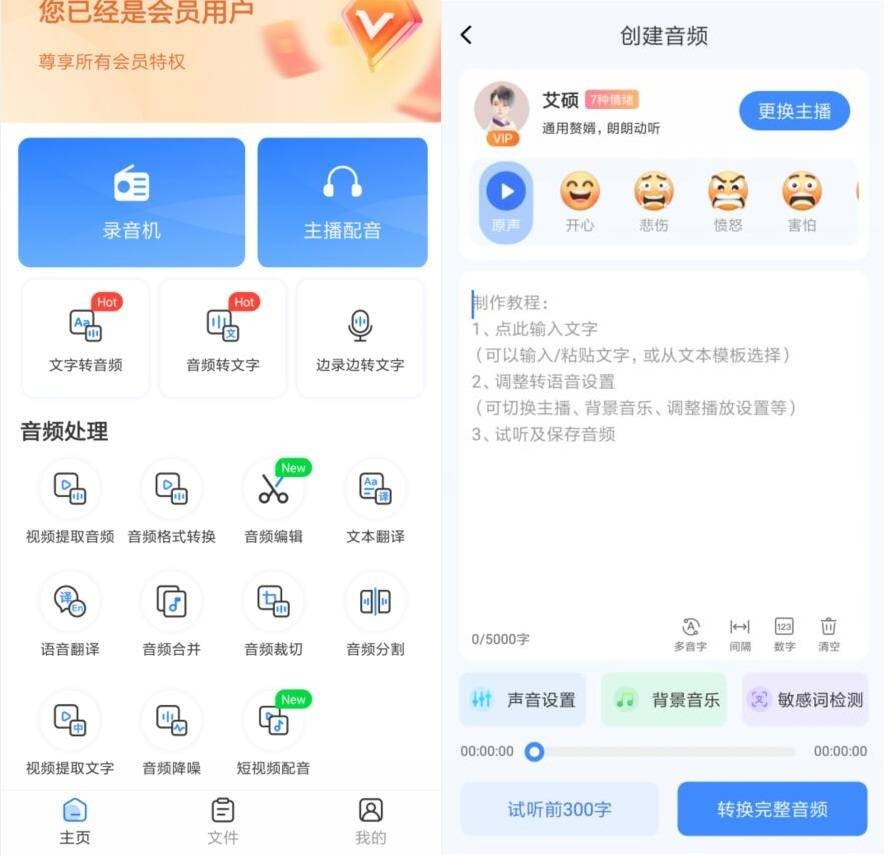Open 音频转文字 tool
889x856 pixels.
[222, 338]
